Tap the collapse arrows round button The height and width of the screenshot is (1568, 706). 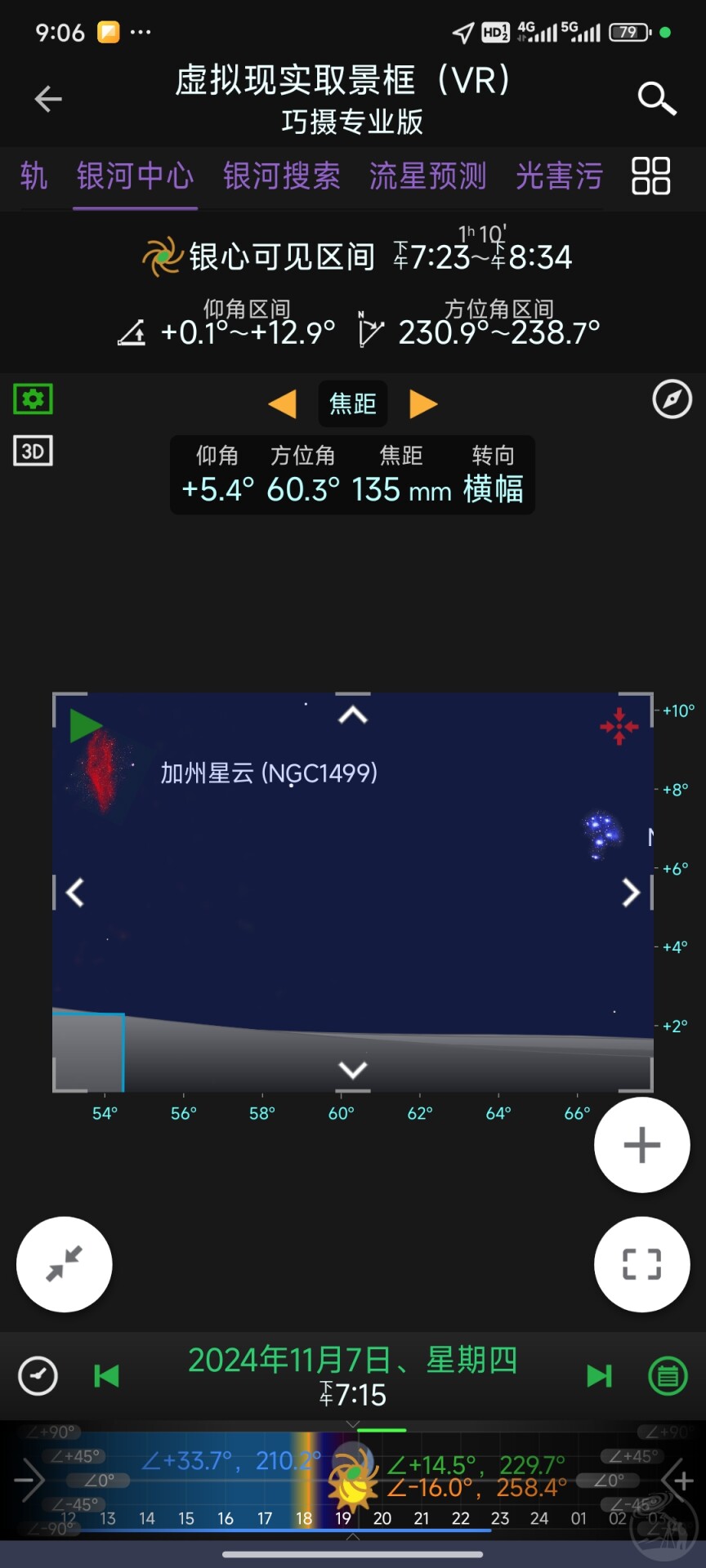65,1264
